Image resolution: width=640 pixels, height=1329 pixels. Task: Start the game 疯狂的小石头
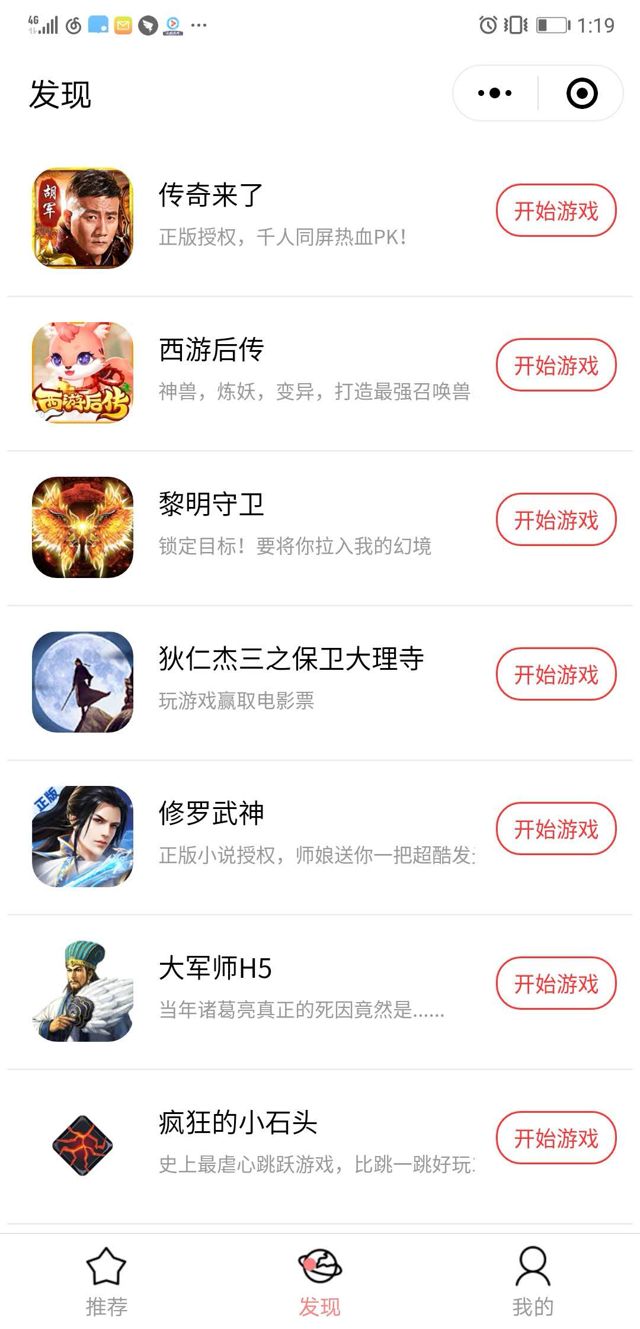(x=556, y=1138)
